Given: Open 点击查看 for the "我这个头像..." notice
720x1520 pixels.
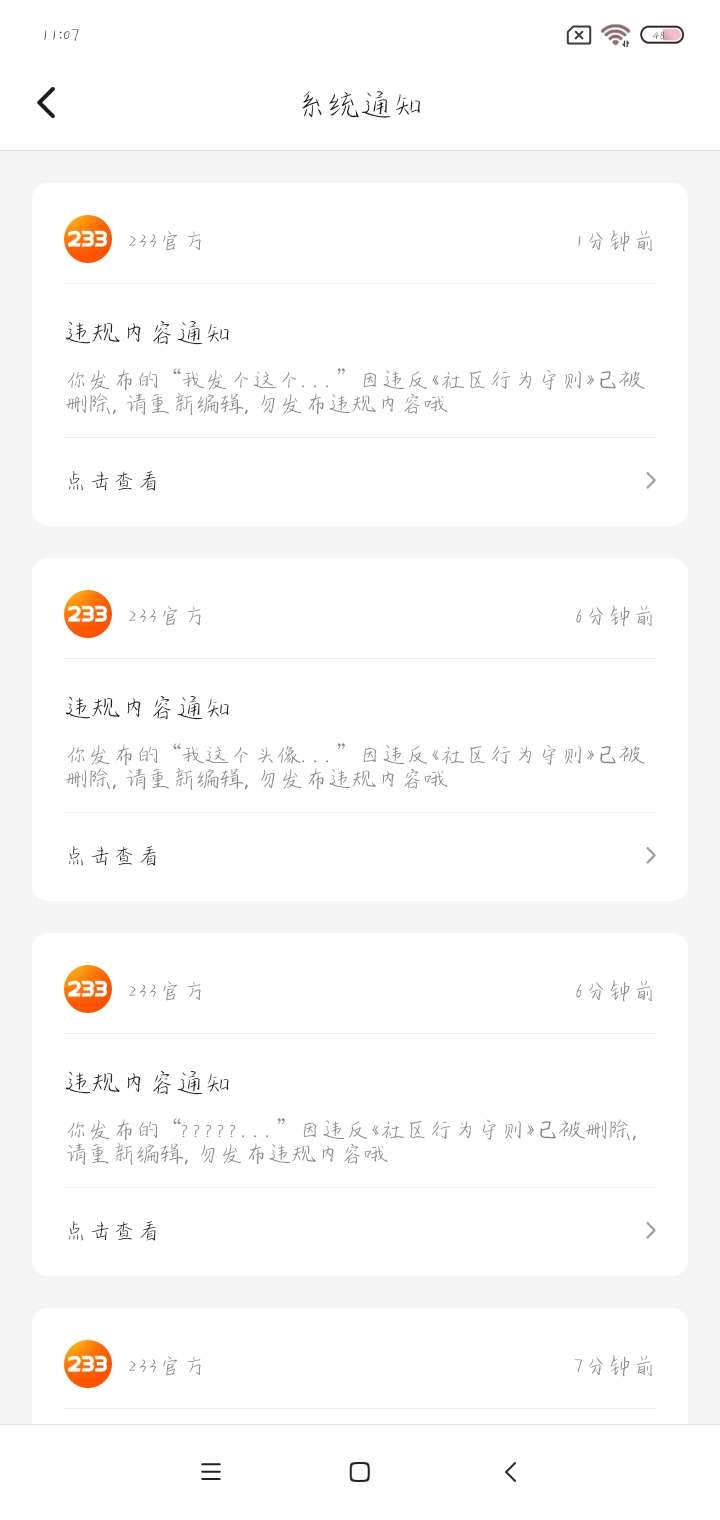Looking at the screenshot, I should pyautogui.click(x=360, y=856).
